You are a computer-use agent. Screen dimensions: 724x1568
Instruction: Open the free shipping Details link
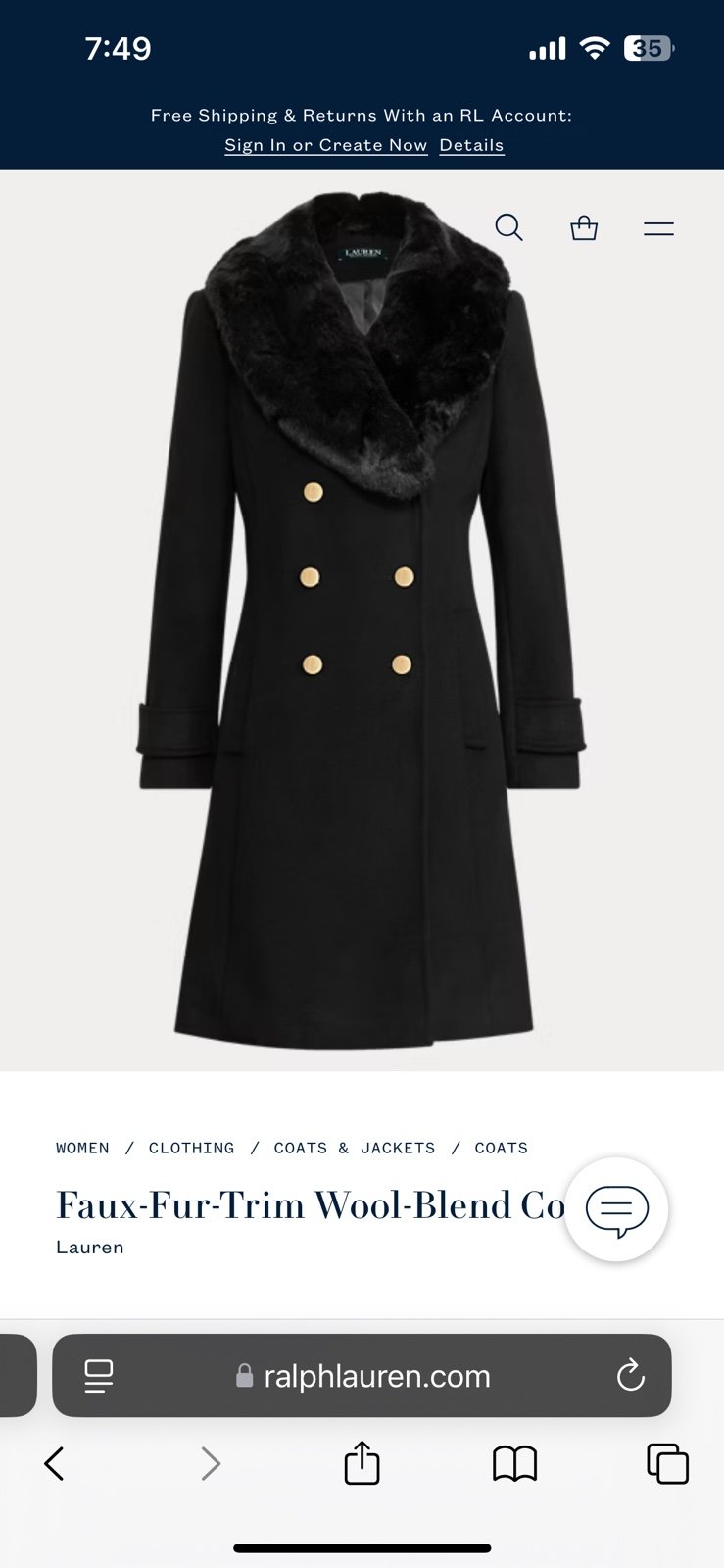[x=471, y=145]
